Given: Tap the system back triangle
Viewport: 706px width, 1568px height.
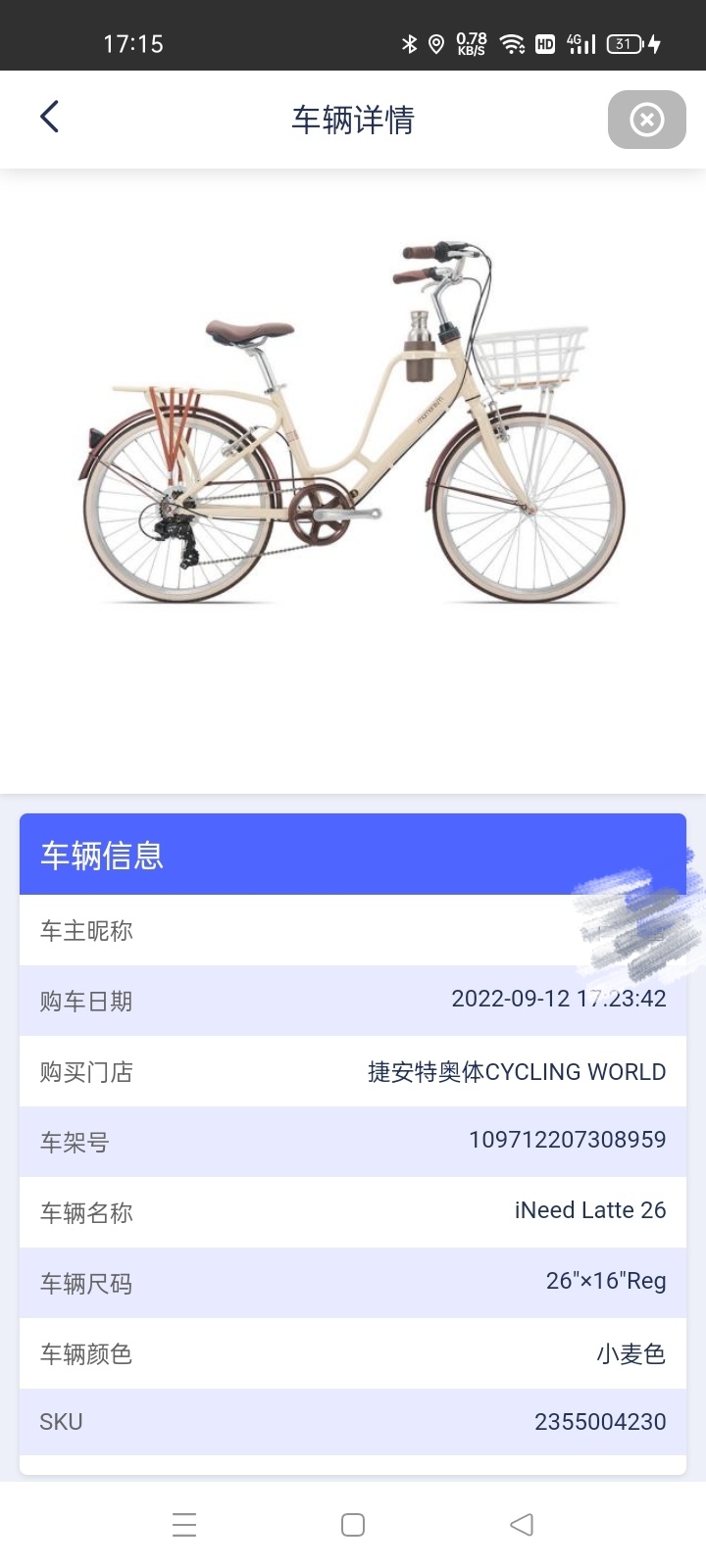Looking at the screenshot, I should click(x=522, y=1525).
